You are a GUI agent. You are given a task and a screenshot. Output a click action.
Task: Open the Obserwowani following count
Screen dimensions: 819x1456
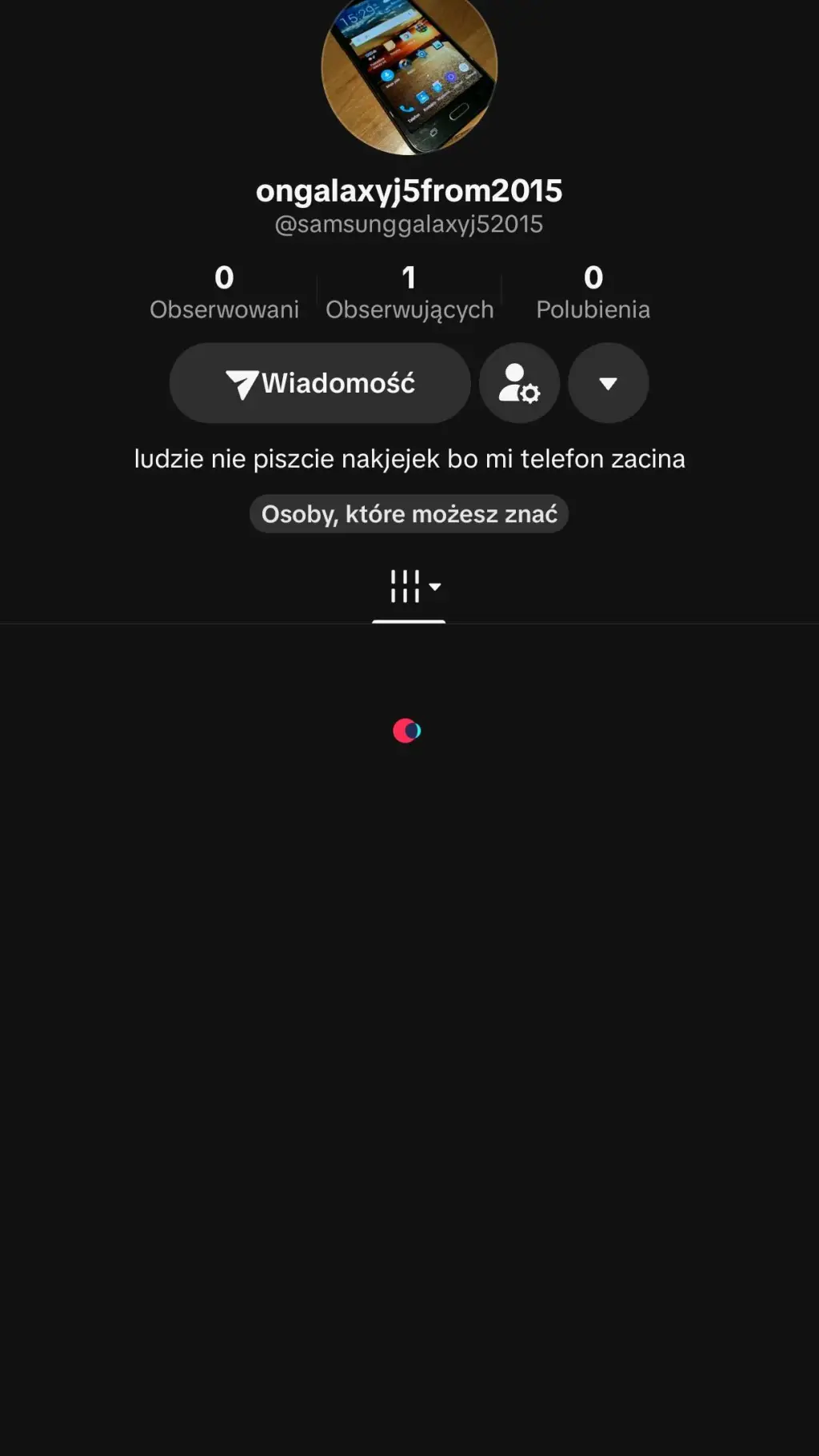(x=224, y=293)
